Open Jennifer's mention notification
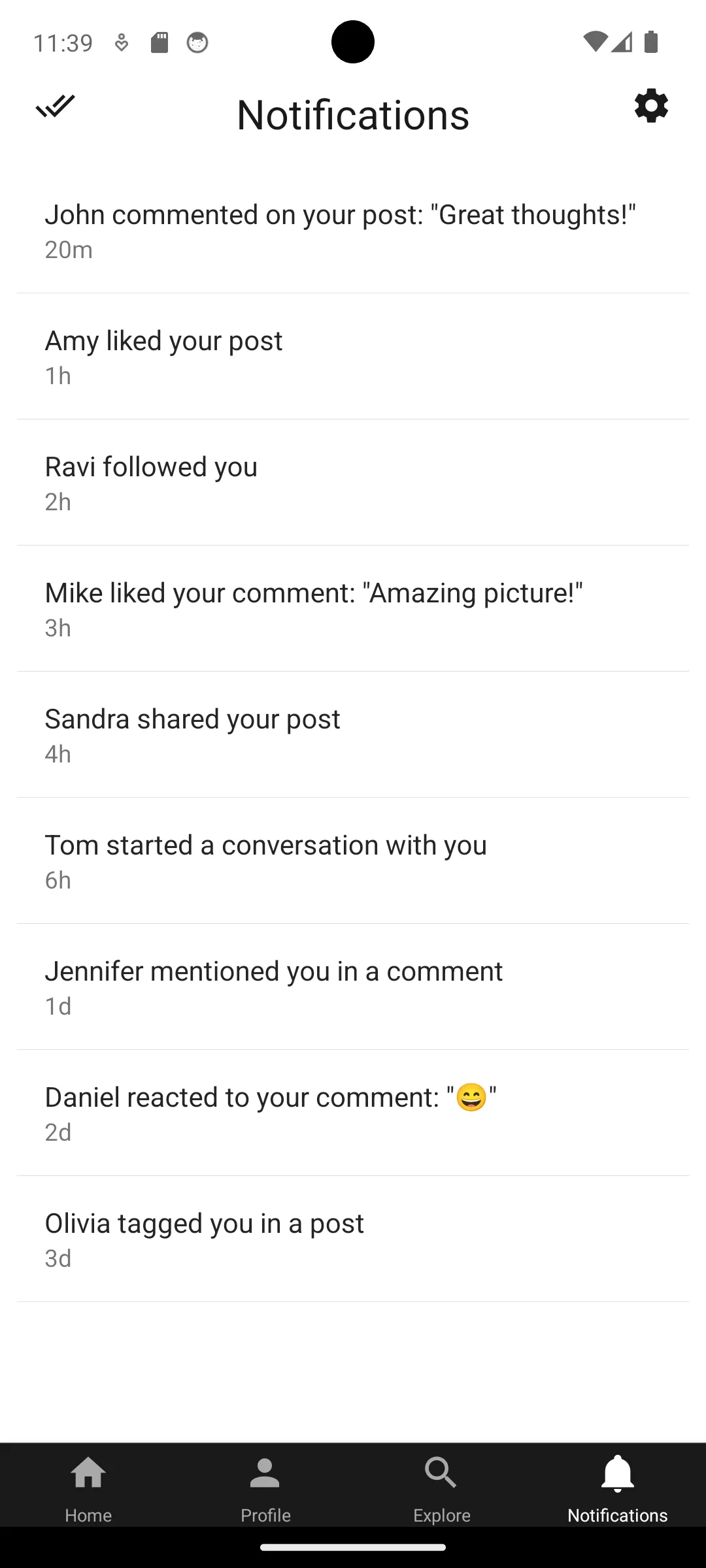Viewport: 706px width, 1568px height. [353, 985]
